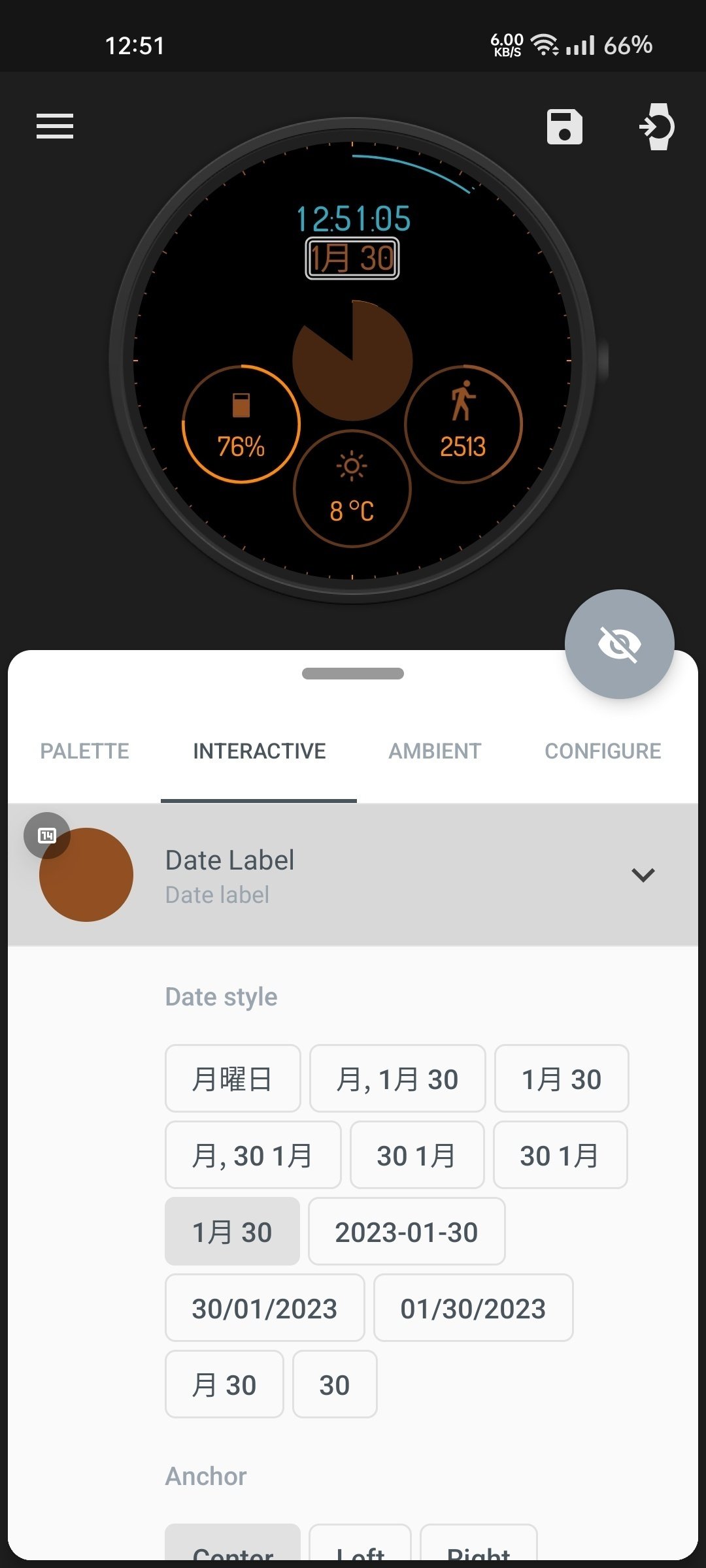Screen dimensions: 706x1568
Task: Collapse the Date Label section chevron
Action: 643,875
